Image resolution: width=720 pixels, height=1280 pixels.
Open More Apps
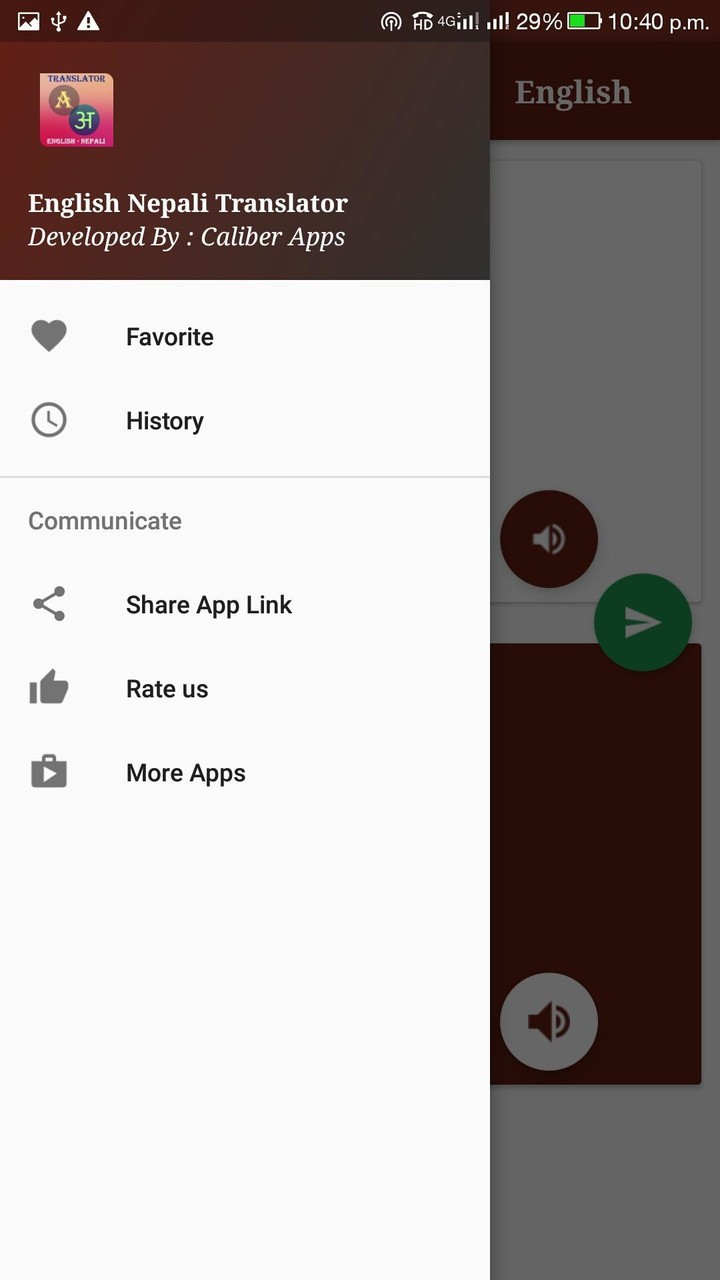pyautogui.click(x=185, y=773)
